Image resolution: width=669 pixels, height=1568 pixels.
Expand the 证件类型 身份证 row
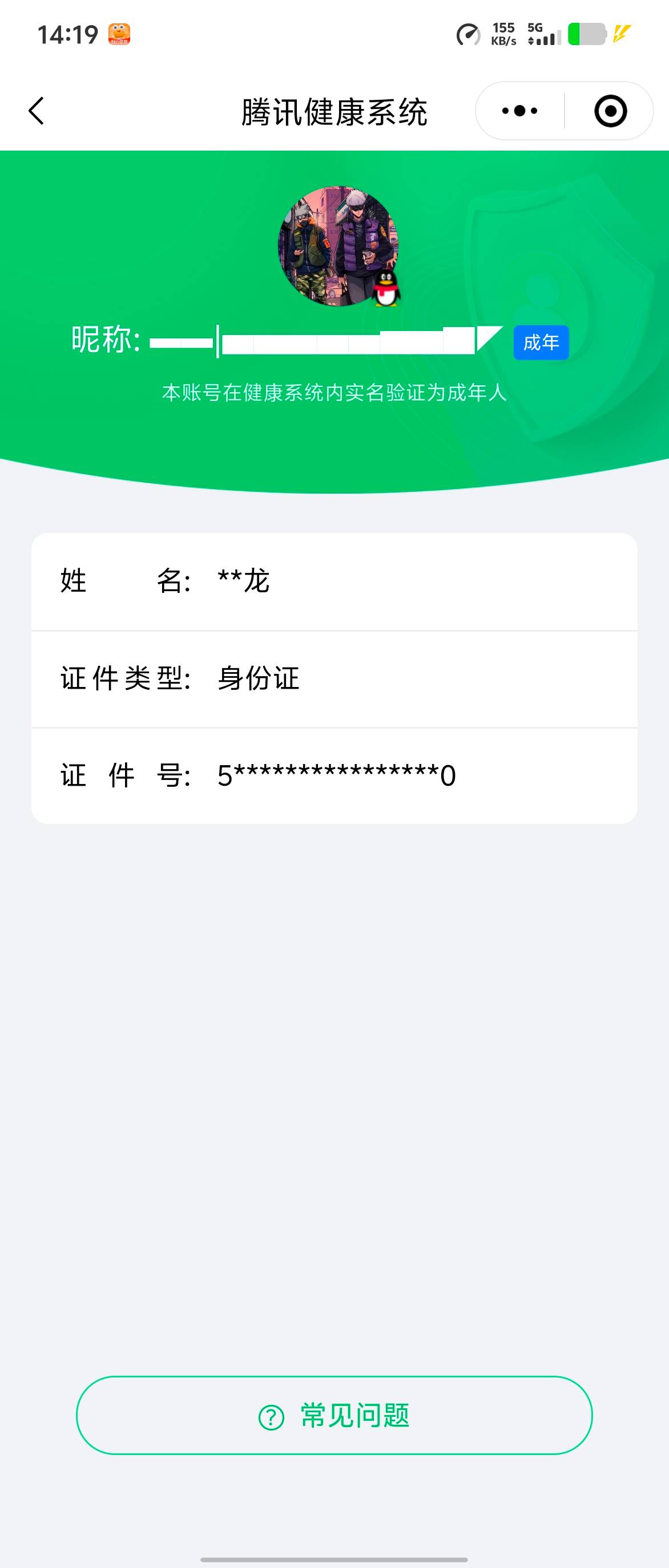point(334,678)
